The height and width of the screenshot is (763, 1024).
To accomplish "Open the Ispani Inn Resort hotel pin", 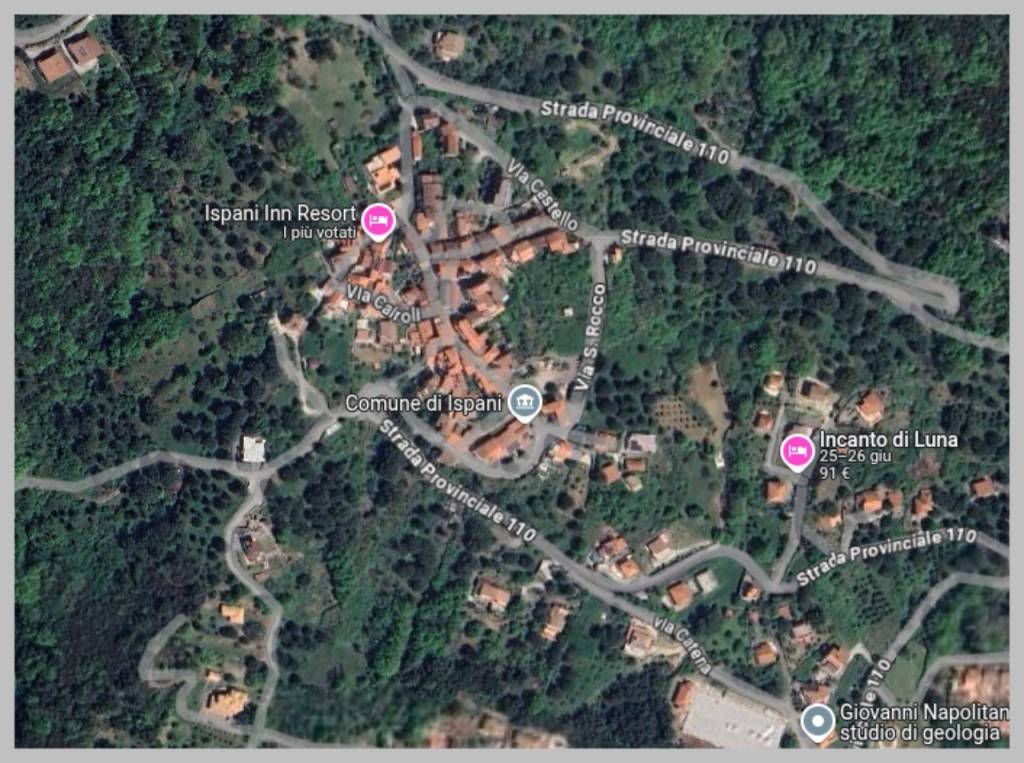I will tap(377, 221).
